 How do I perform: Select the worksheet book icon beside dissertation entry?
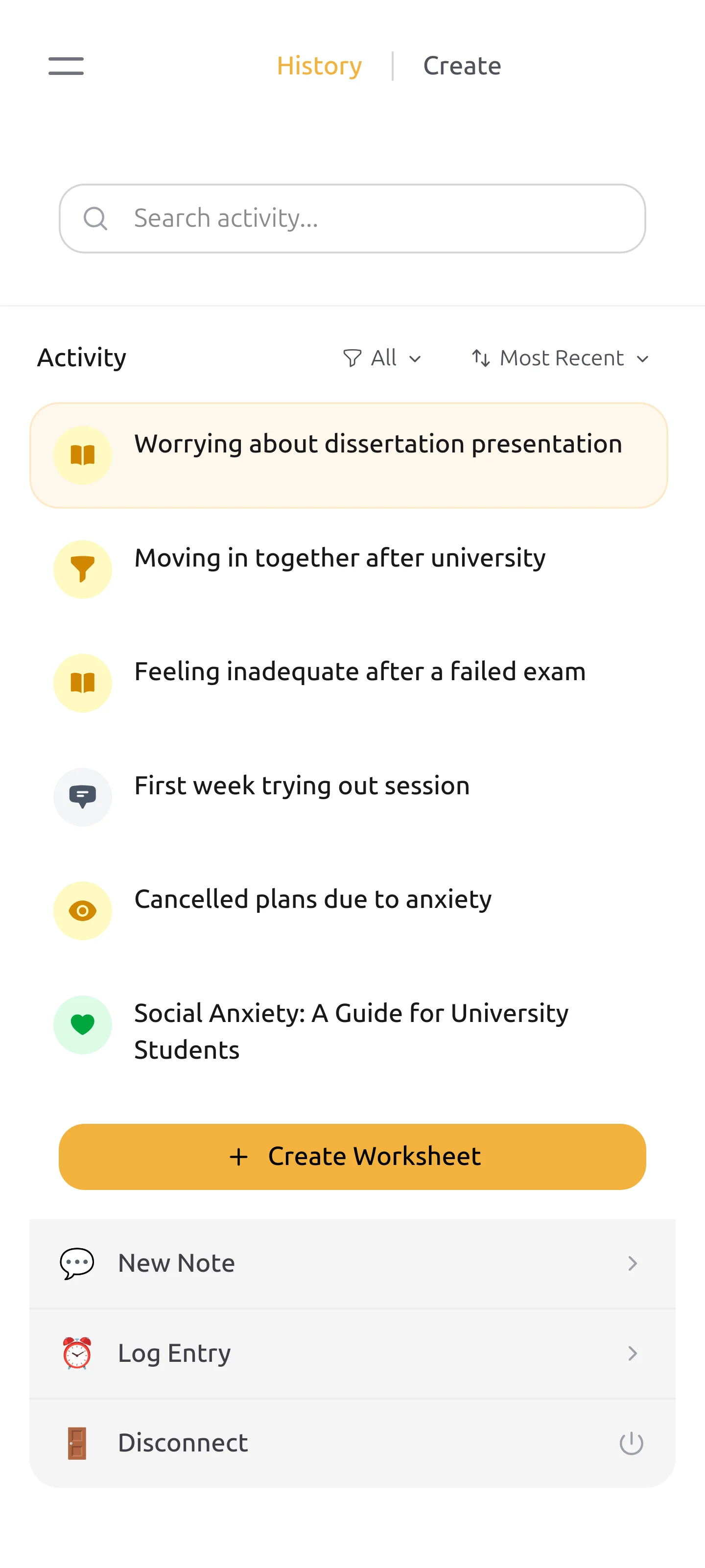[x=83, y=455]
